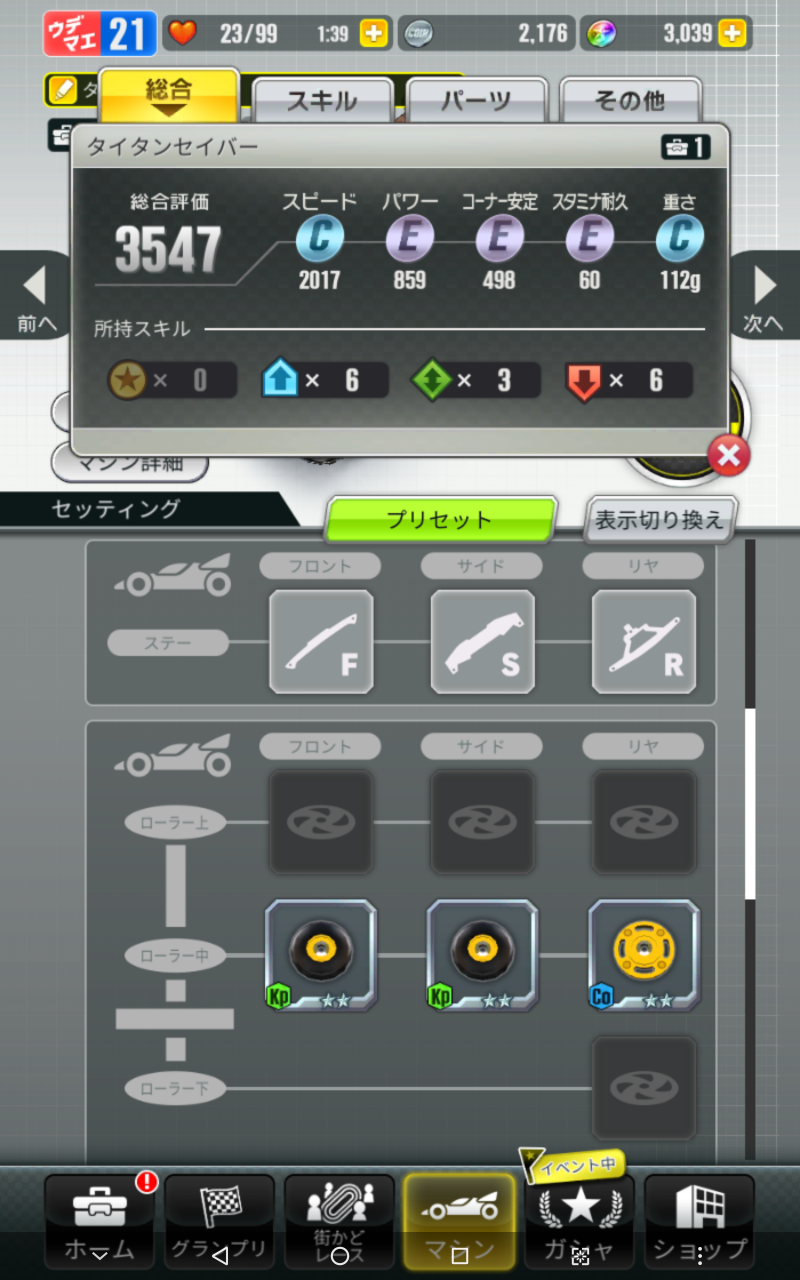Screen dimensions: 800x1280
Task: Open the プリセット button
Action: 440,520
